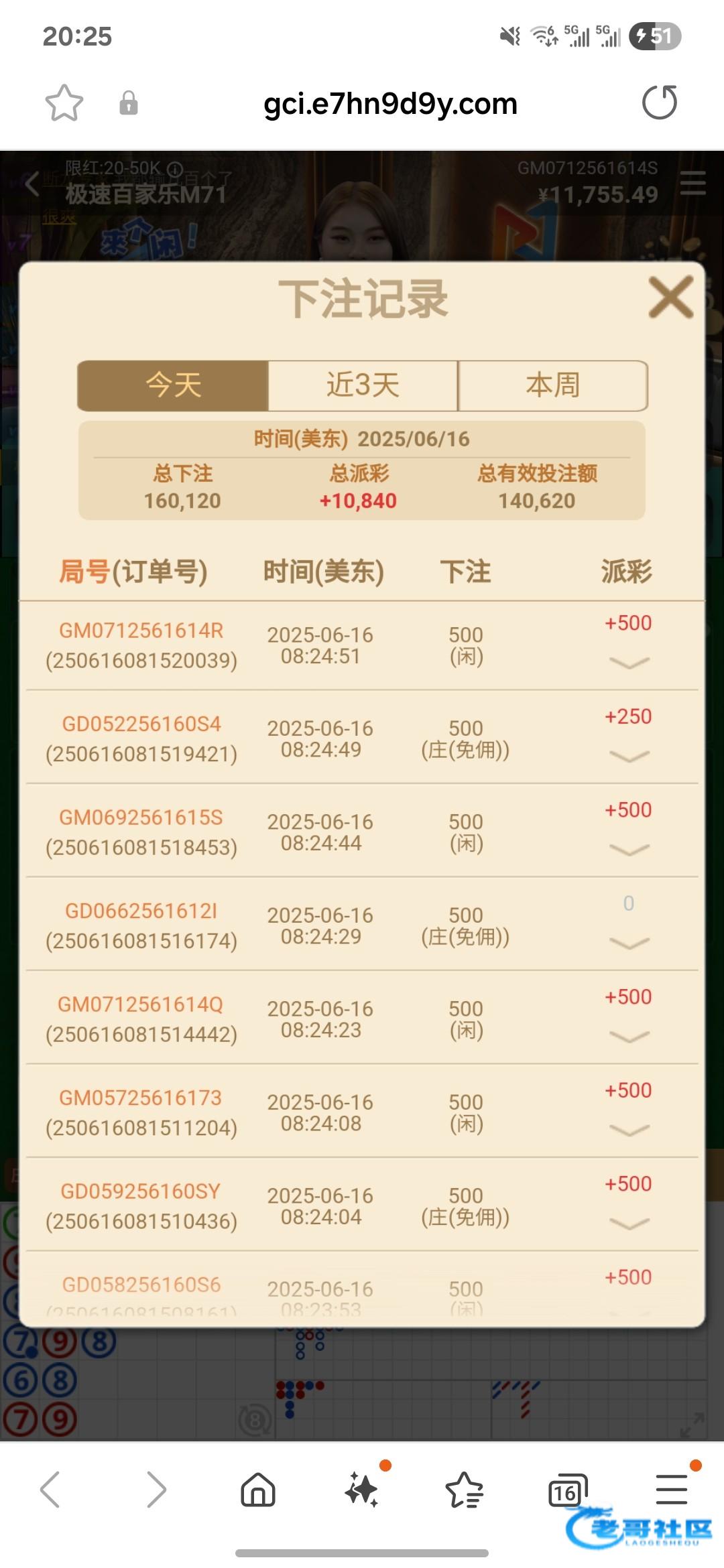
Task: Select the 今天 tab
Action: [x=173, y=385]
